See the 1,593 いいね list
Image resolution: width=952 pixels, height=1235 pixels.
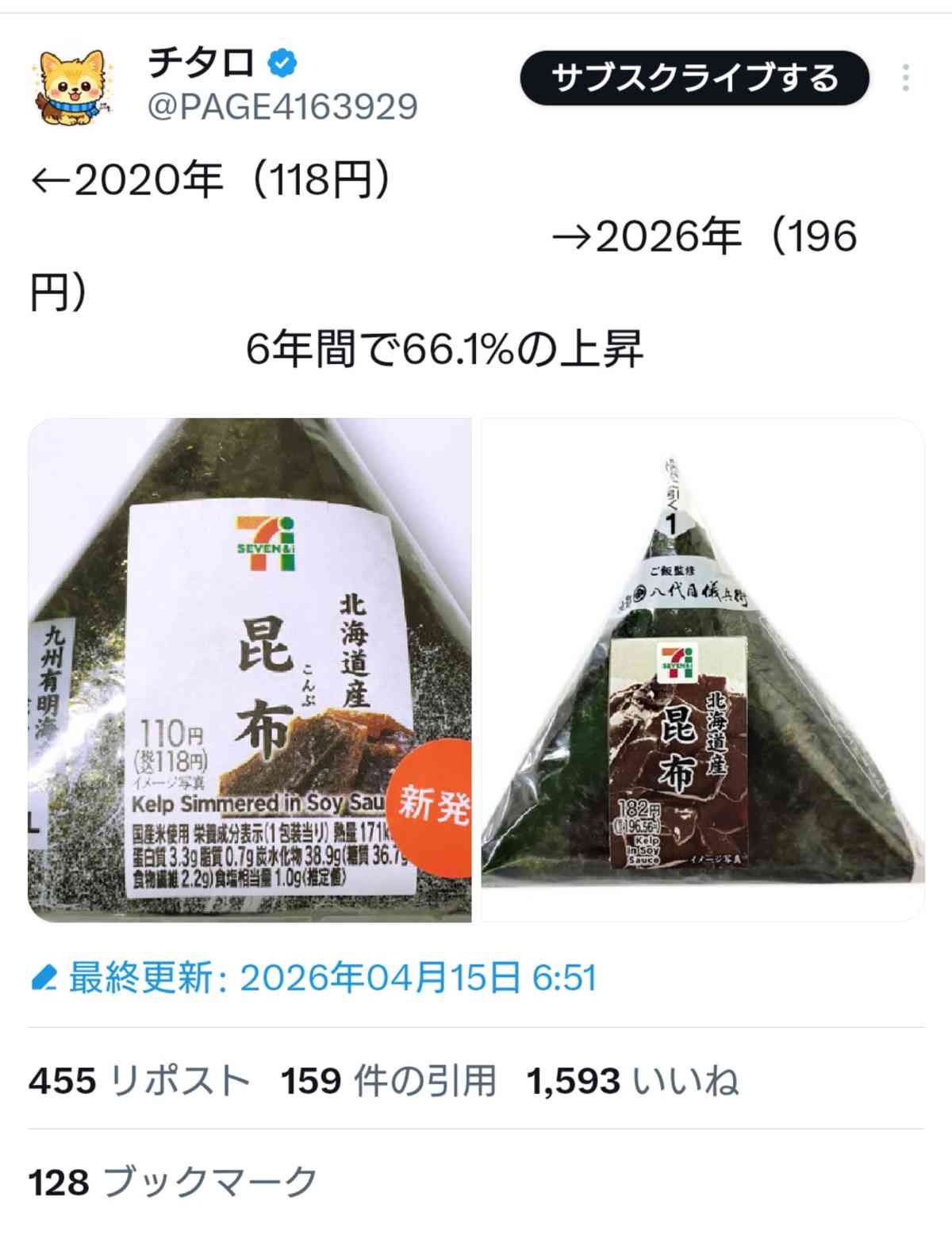(x=632, y=1080)
